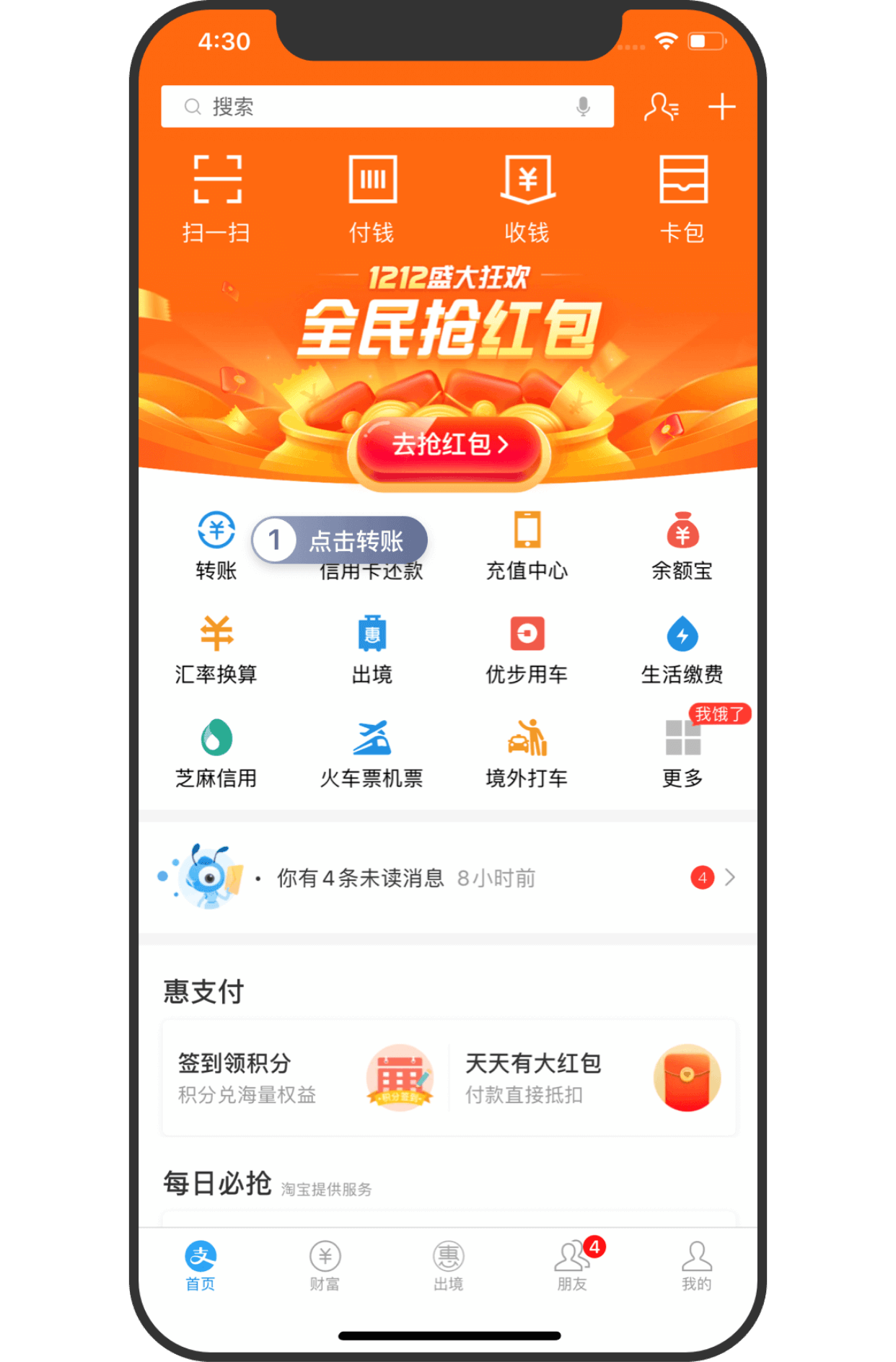This screenshot has height=1362, width=896.
Task: Open 更多 for more services
Action: [x=682, y=753]
